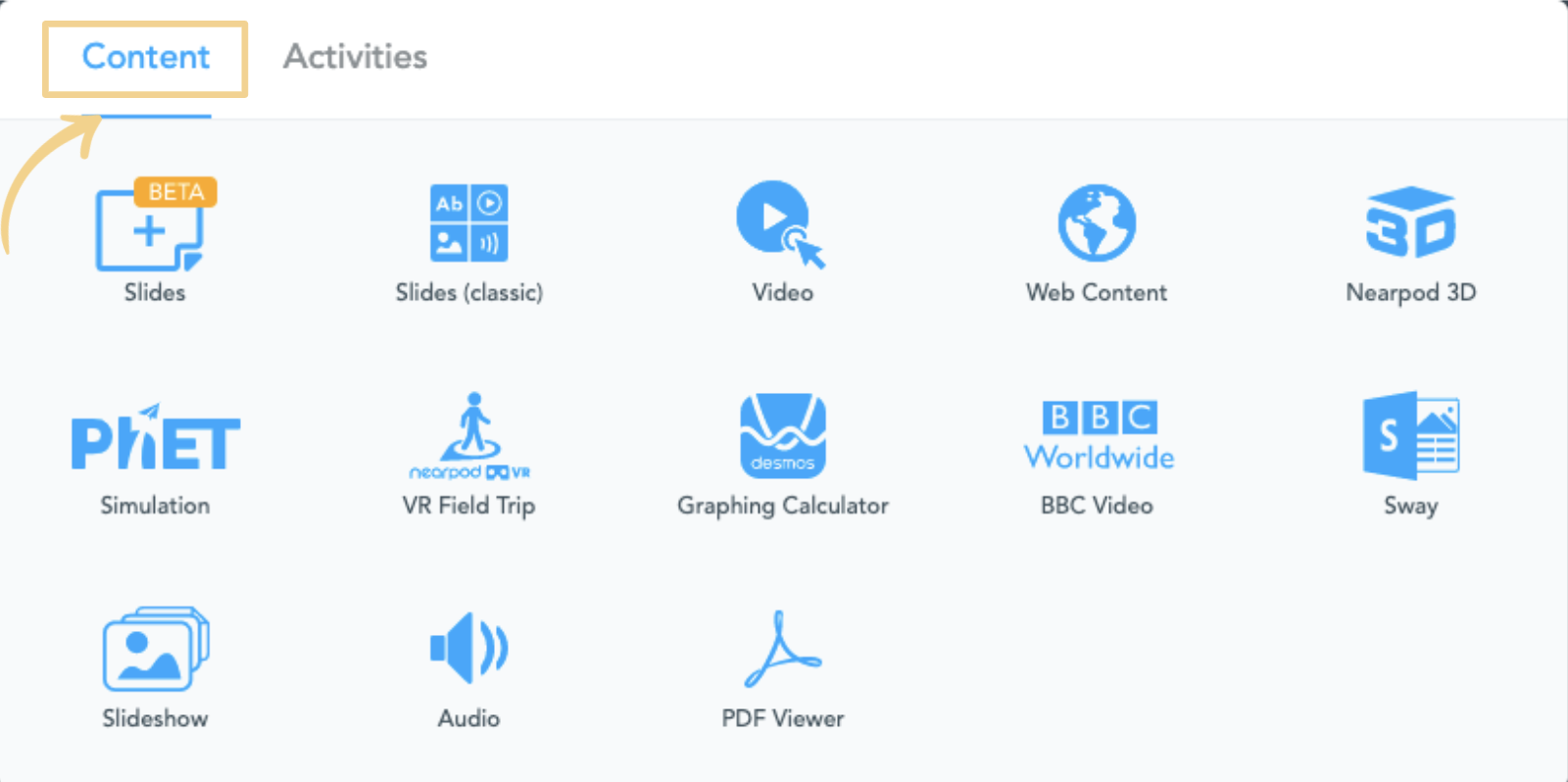
Task: Add a PhET Simulation
Action: [x=155, y=458]
